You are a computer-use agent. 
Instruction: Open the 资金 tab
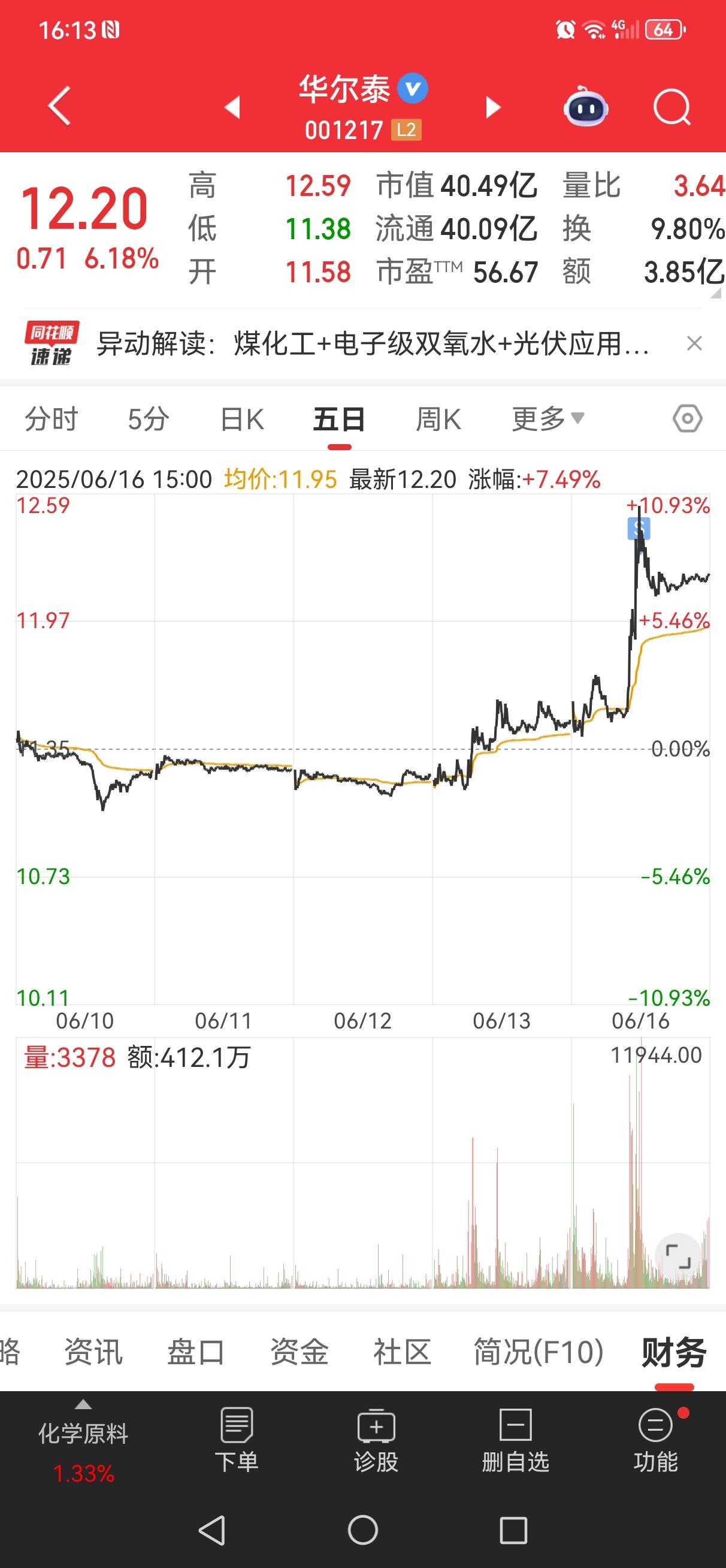point(300,1352)
